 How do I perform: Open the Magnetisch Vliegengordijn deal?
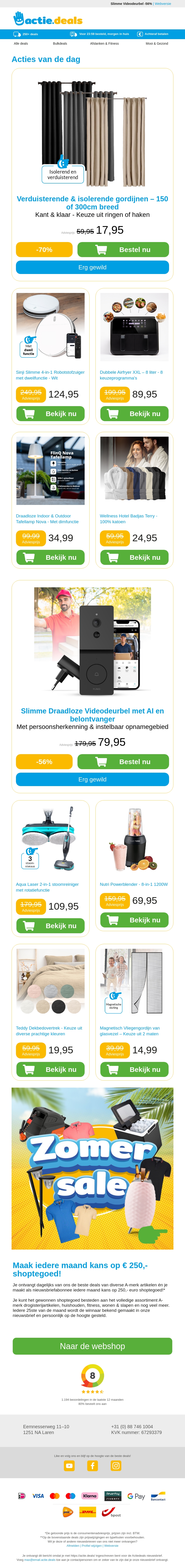tap(134, 1070)
